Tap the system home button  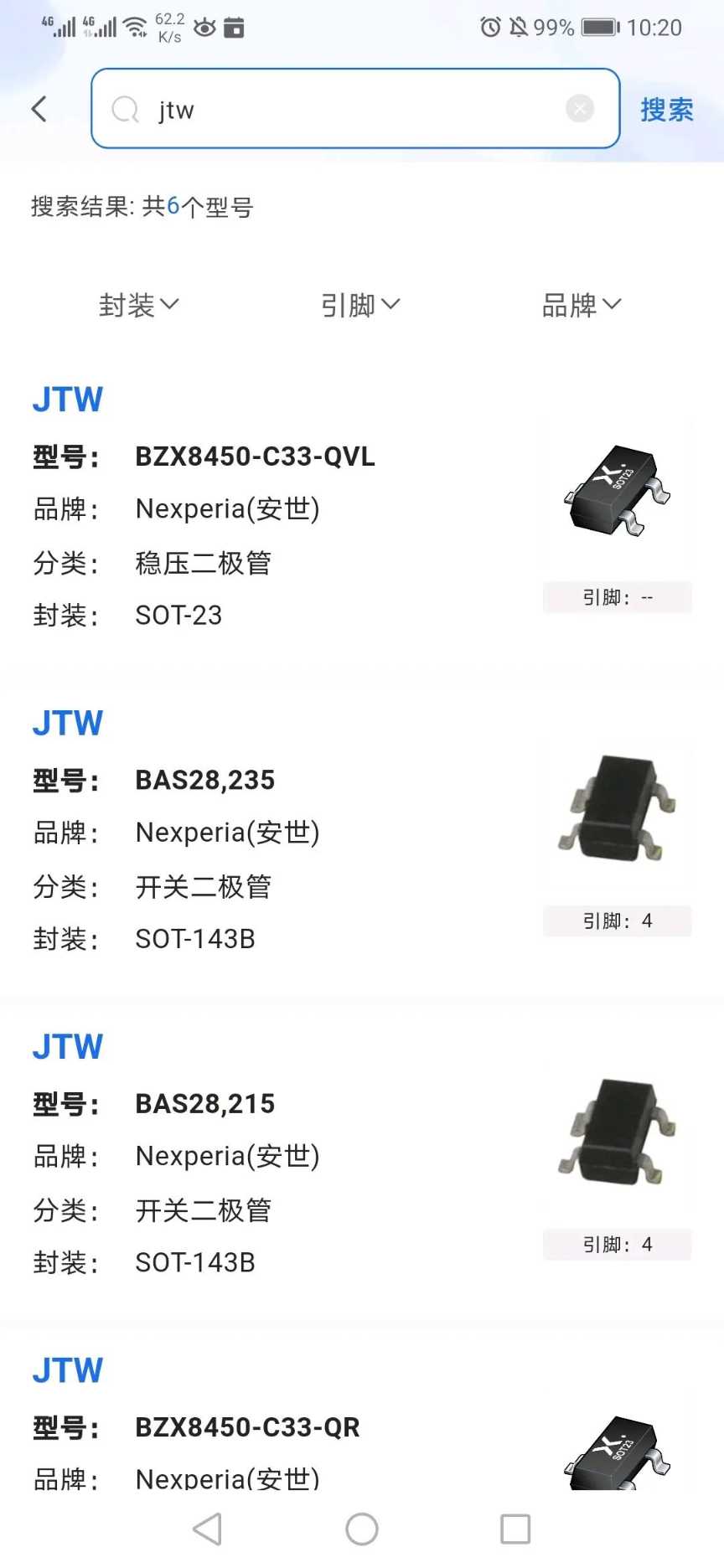click(x=362, y=1529)
